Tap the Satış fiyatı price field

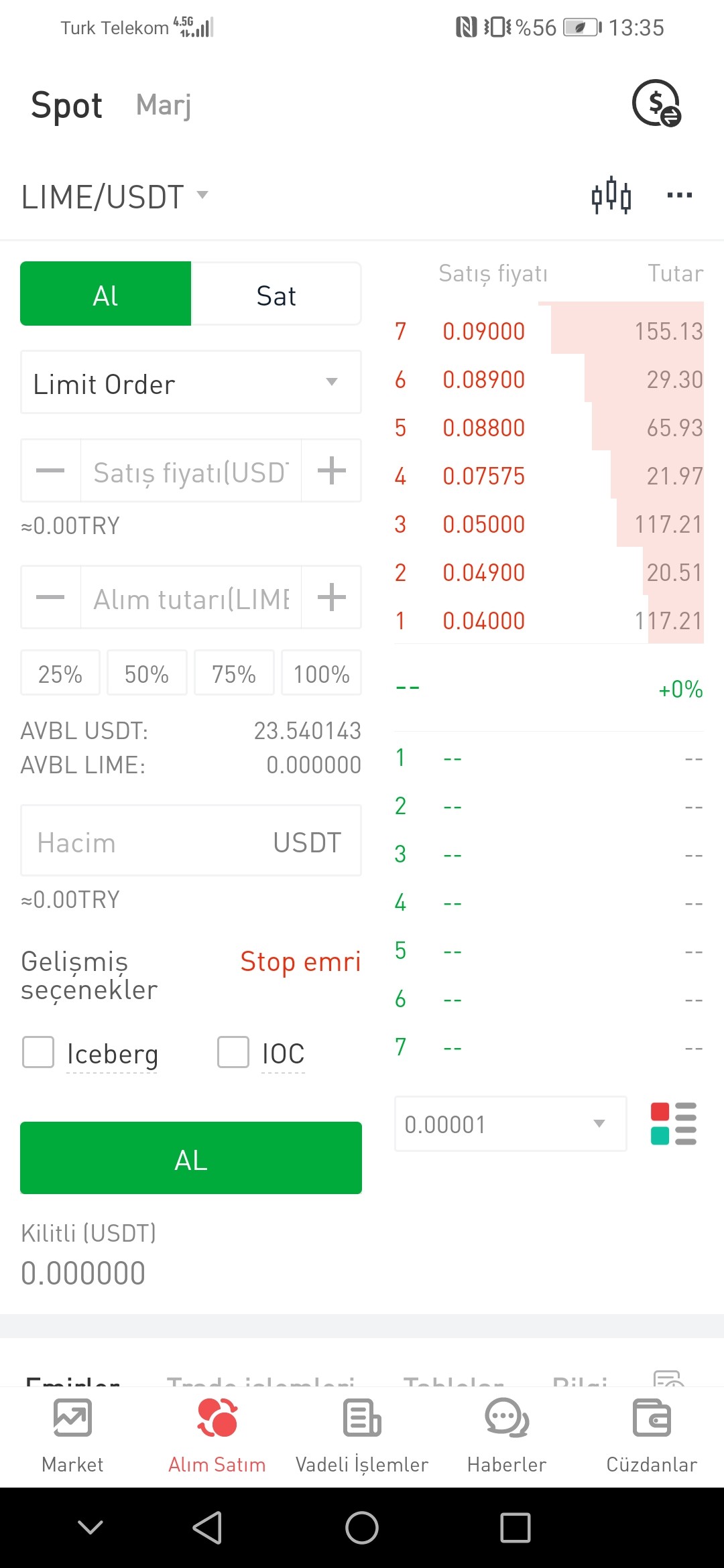click(191, 471)
